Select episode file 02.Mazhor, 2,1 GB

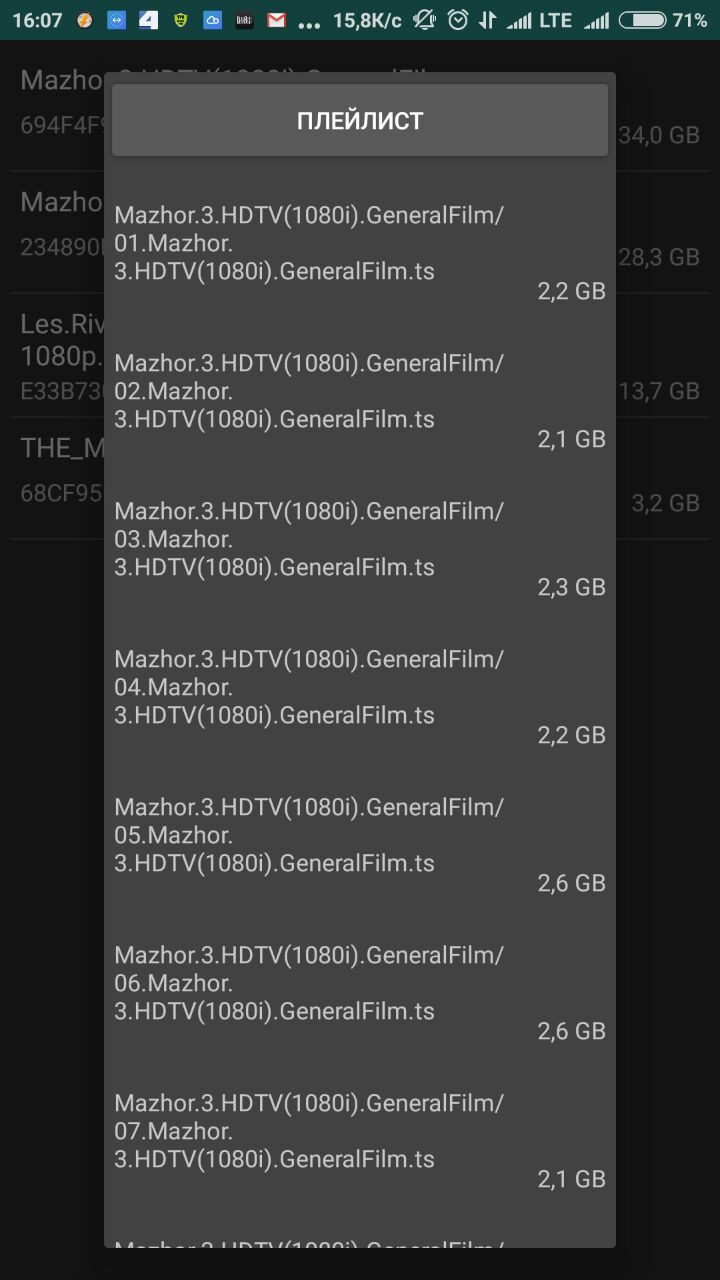(360, 400)
